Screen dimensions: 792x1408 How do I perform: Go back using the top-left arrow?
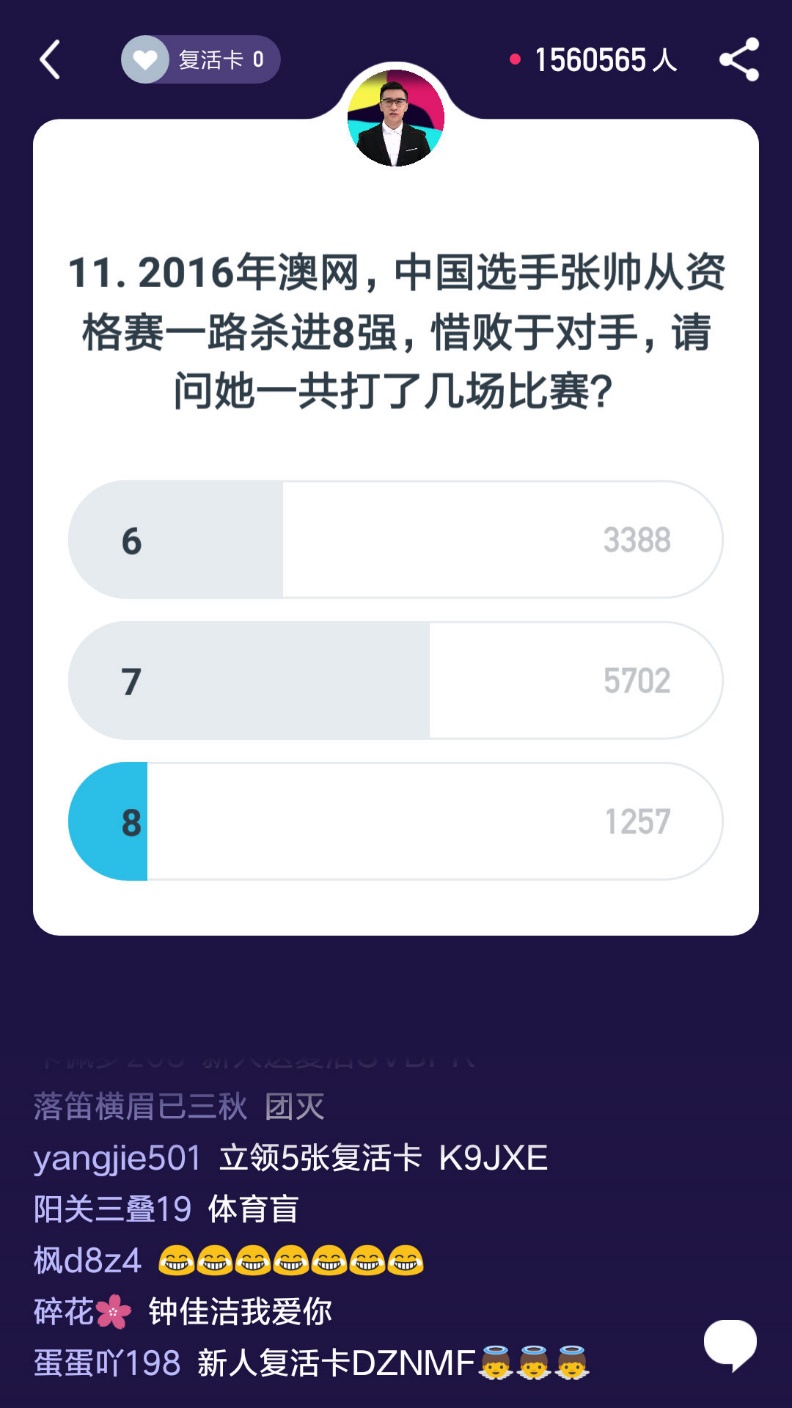coord(50,60)
